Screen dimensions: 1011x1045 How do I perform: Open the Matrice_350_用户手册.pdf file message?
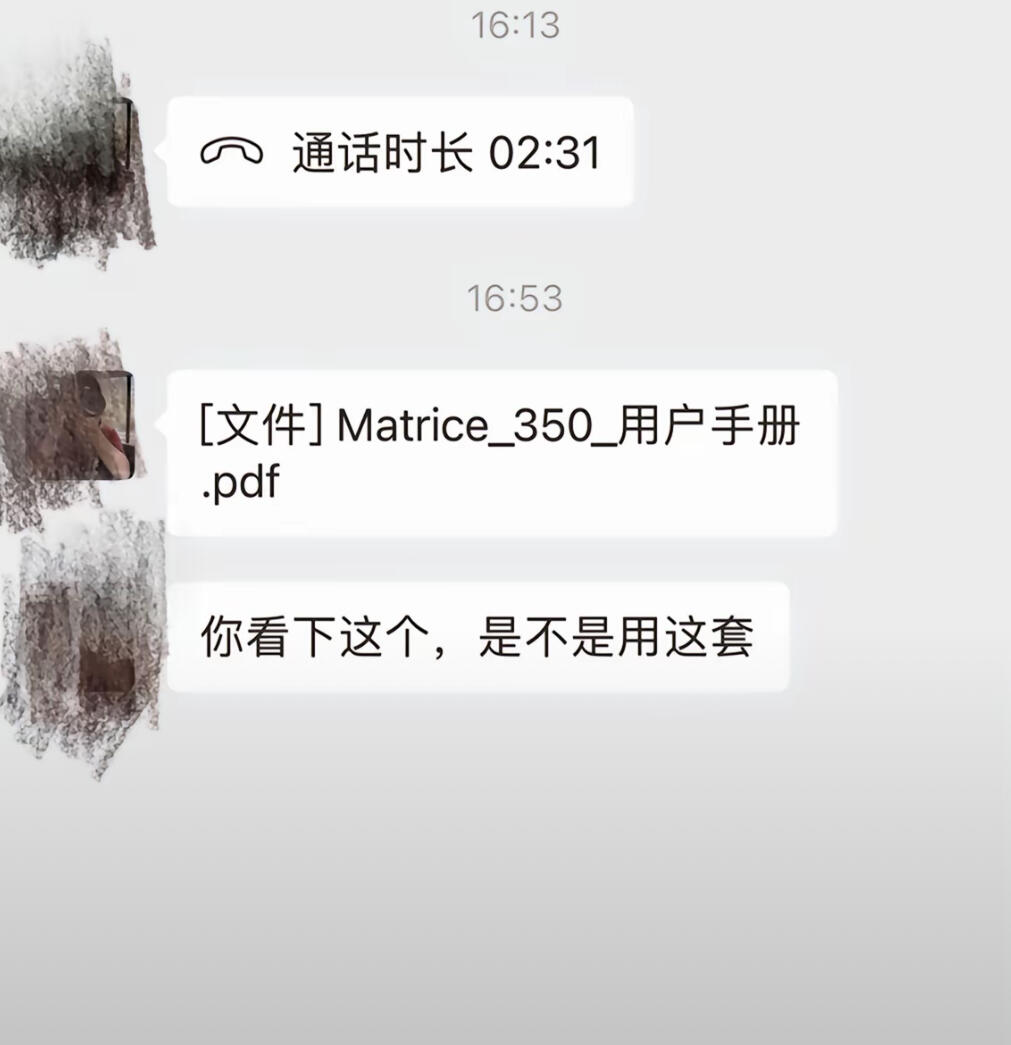pos(500,453)
